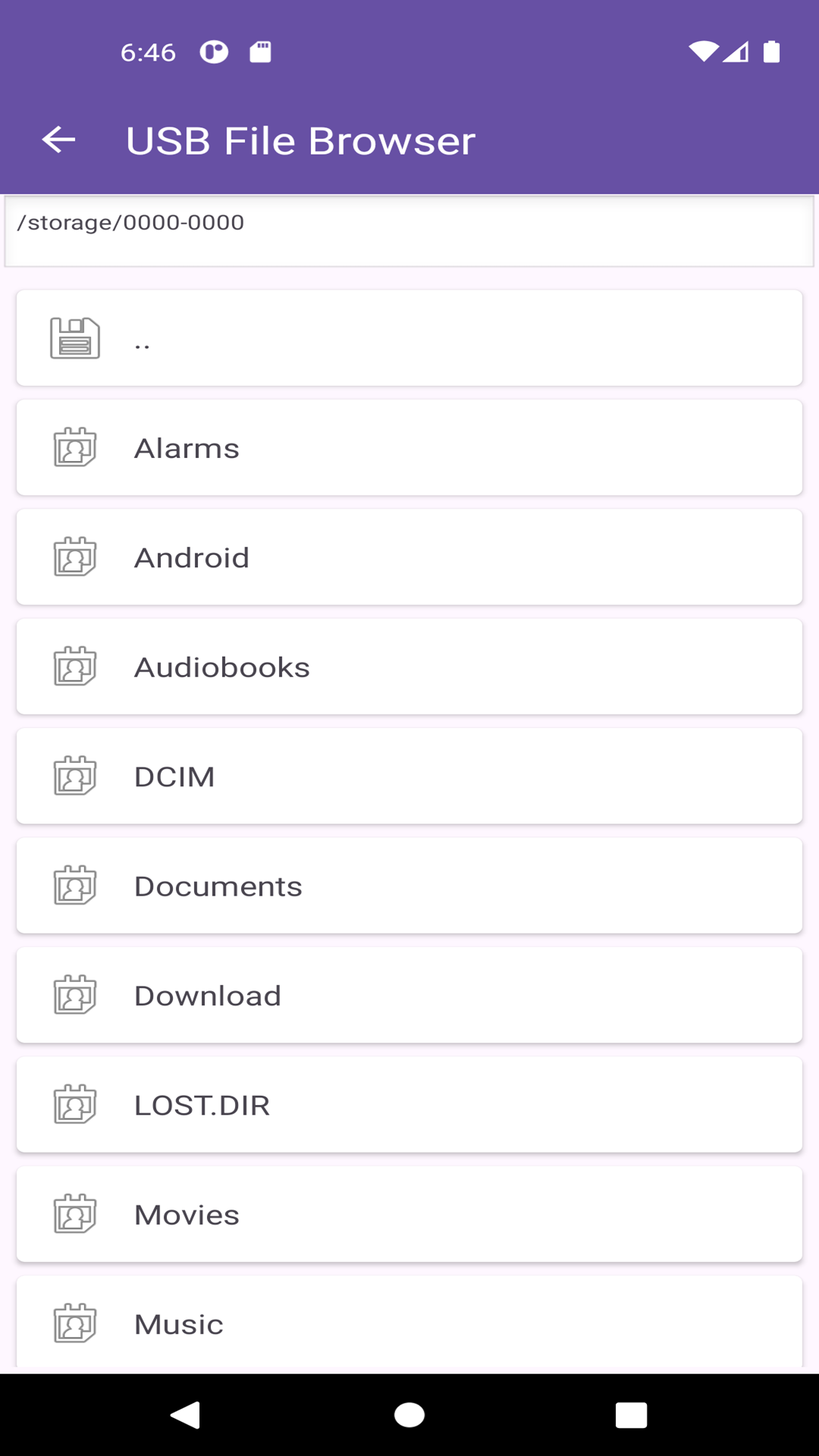Select the LOST.DIR folder
The height and width of the screenshot is (1456, 819).
pyautogui.click(x=409, y=1105)
